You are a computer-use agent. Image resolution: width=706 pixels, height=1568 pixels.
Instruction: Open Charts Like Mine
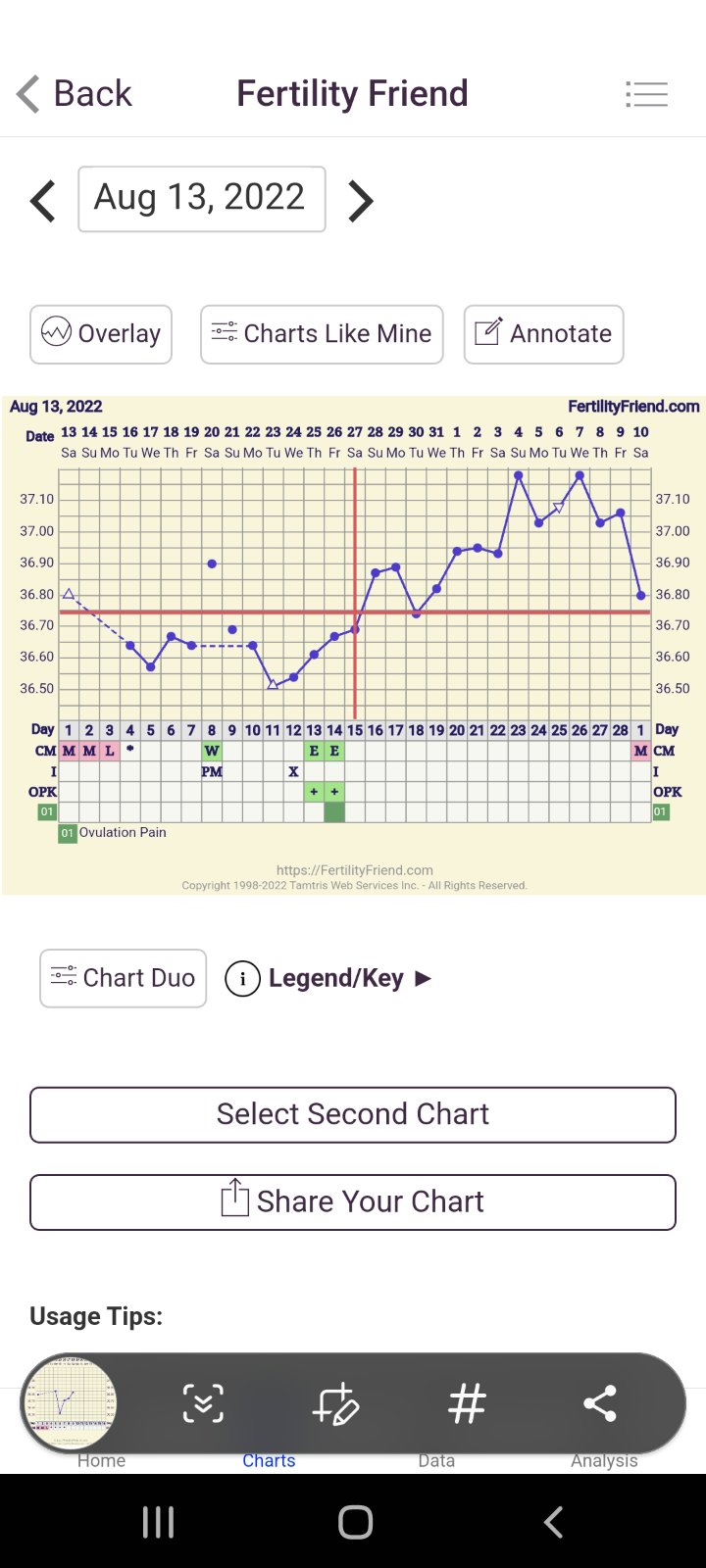(322, 334)
